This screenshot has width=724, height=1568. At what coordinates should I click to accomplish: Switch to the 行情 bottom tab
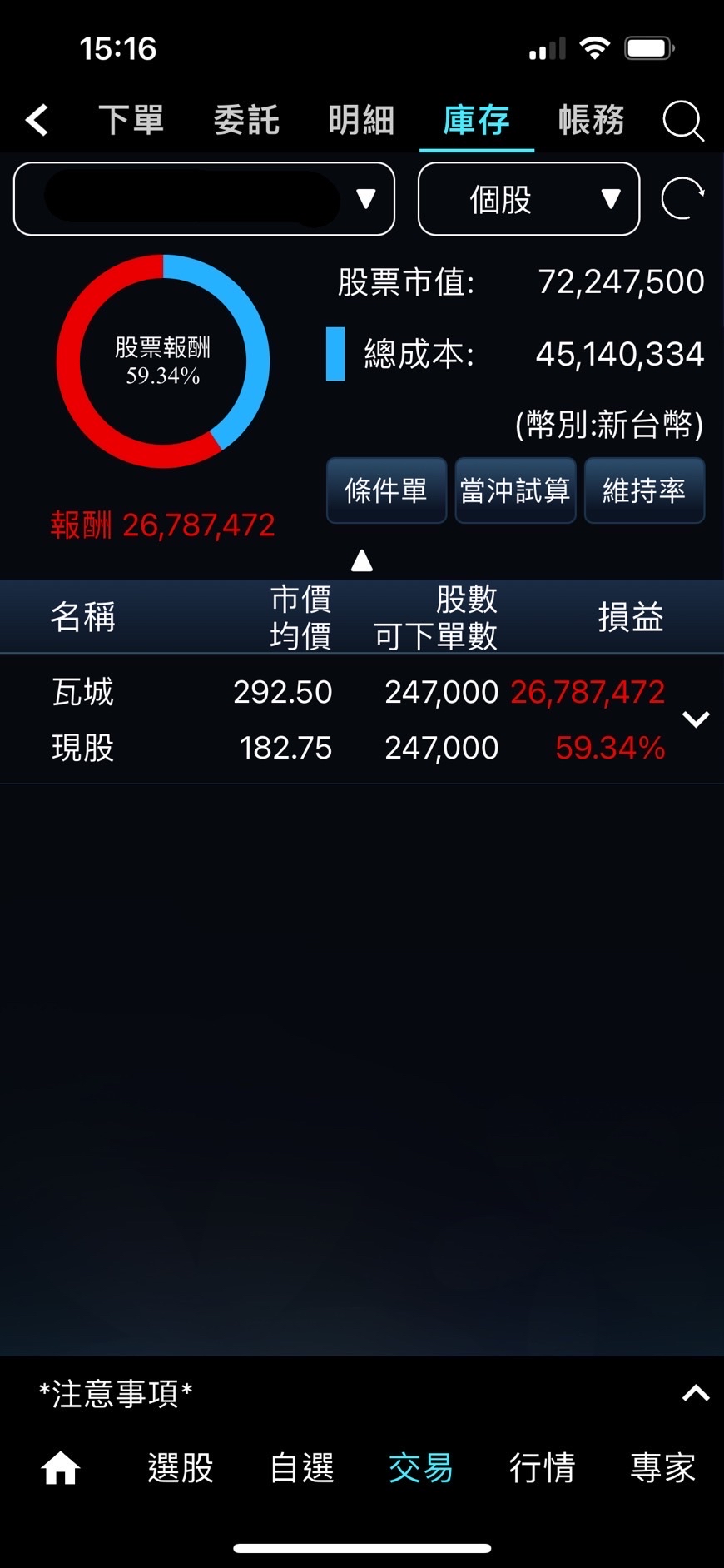coord(542,1467)
